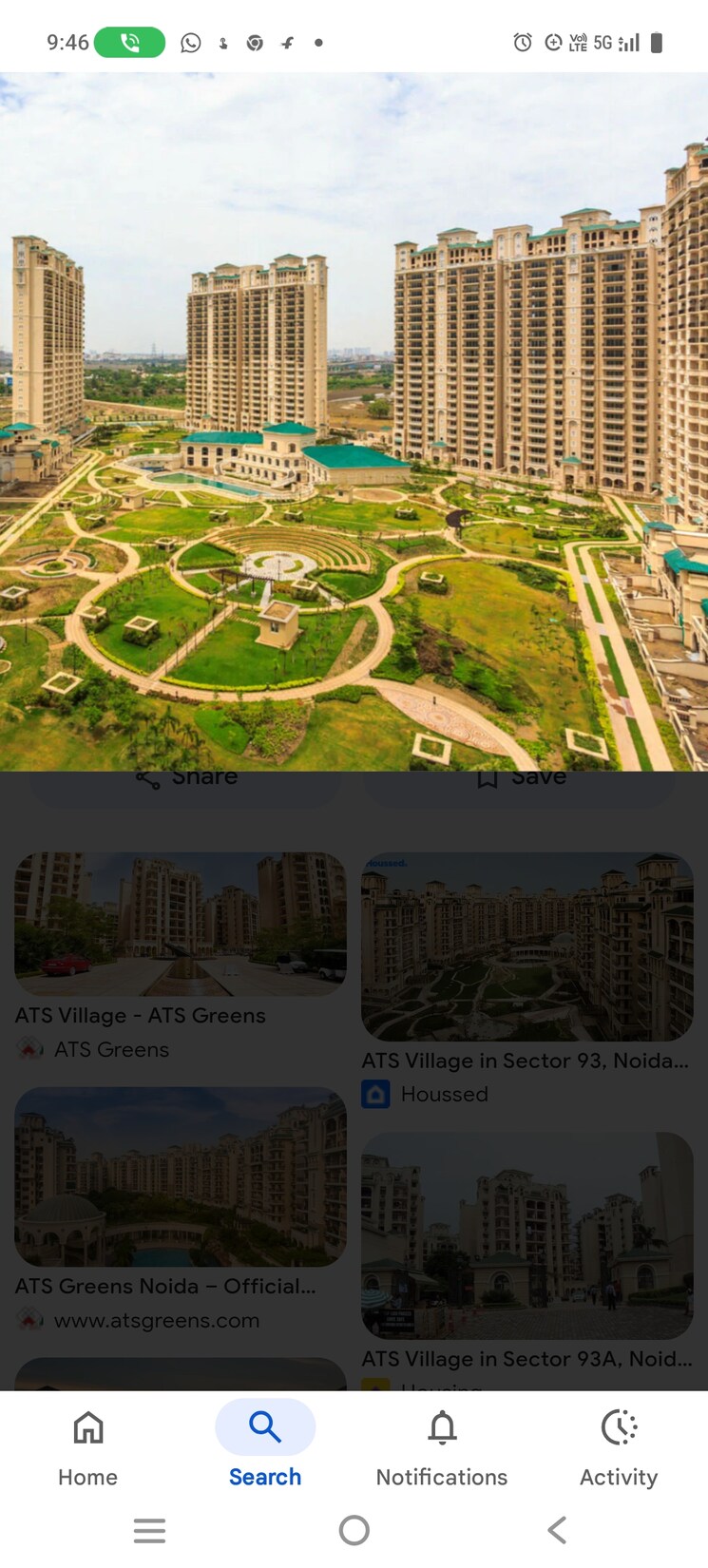Tap the blue Houssed source icon

pyautogui.click(x=376, y=1094)
